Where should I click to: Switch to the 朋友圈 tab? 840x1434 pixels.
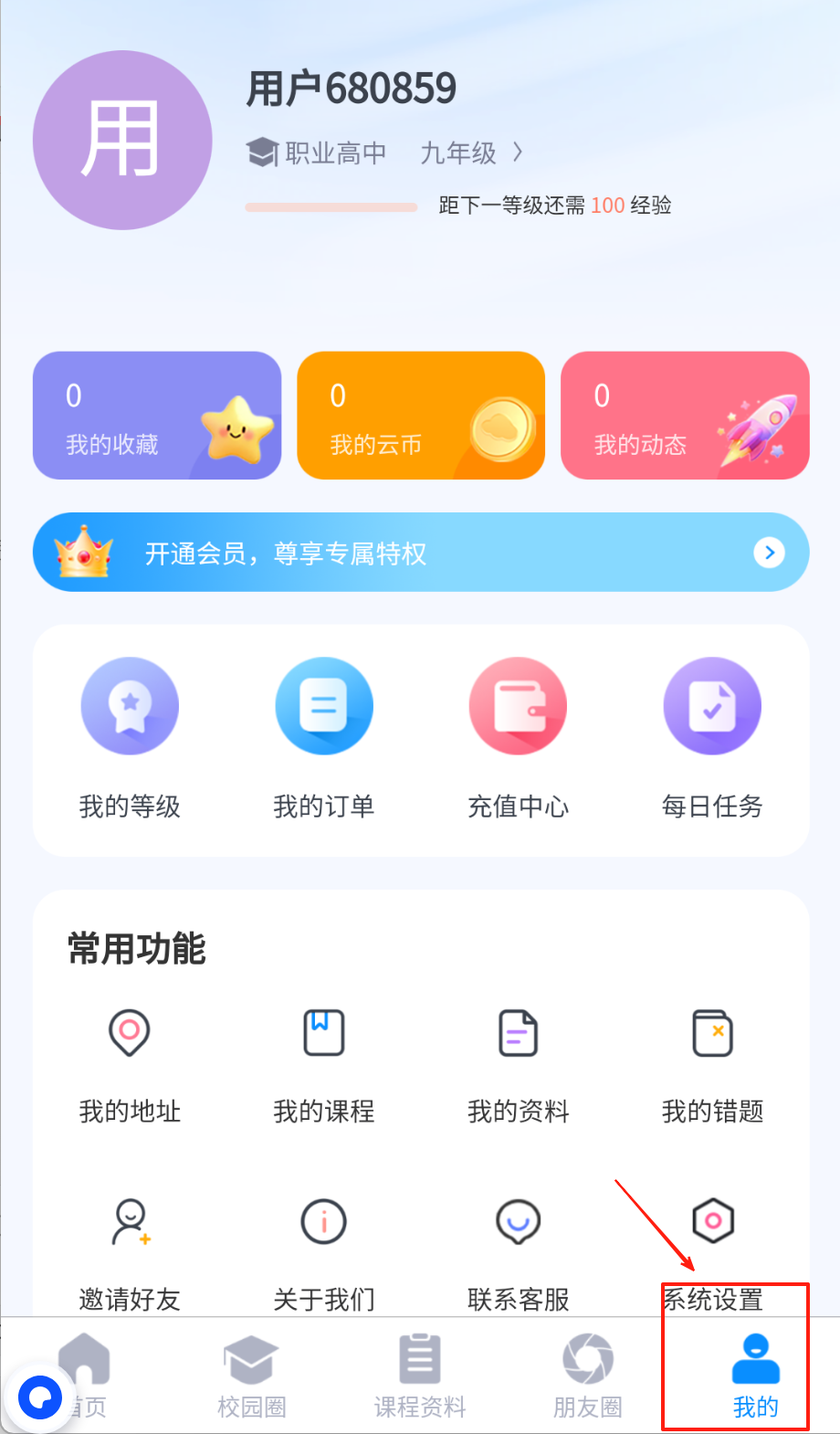588,1375
